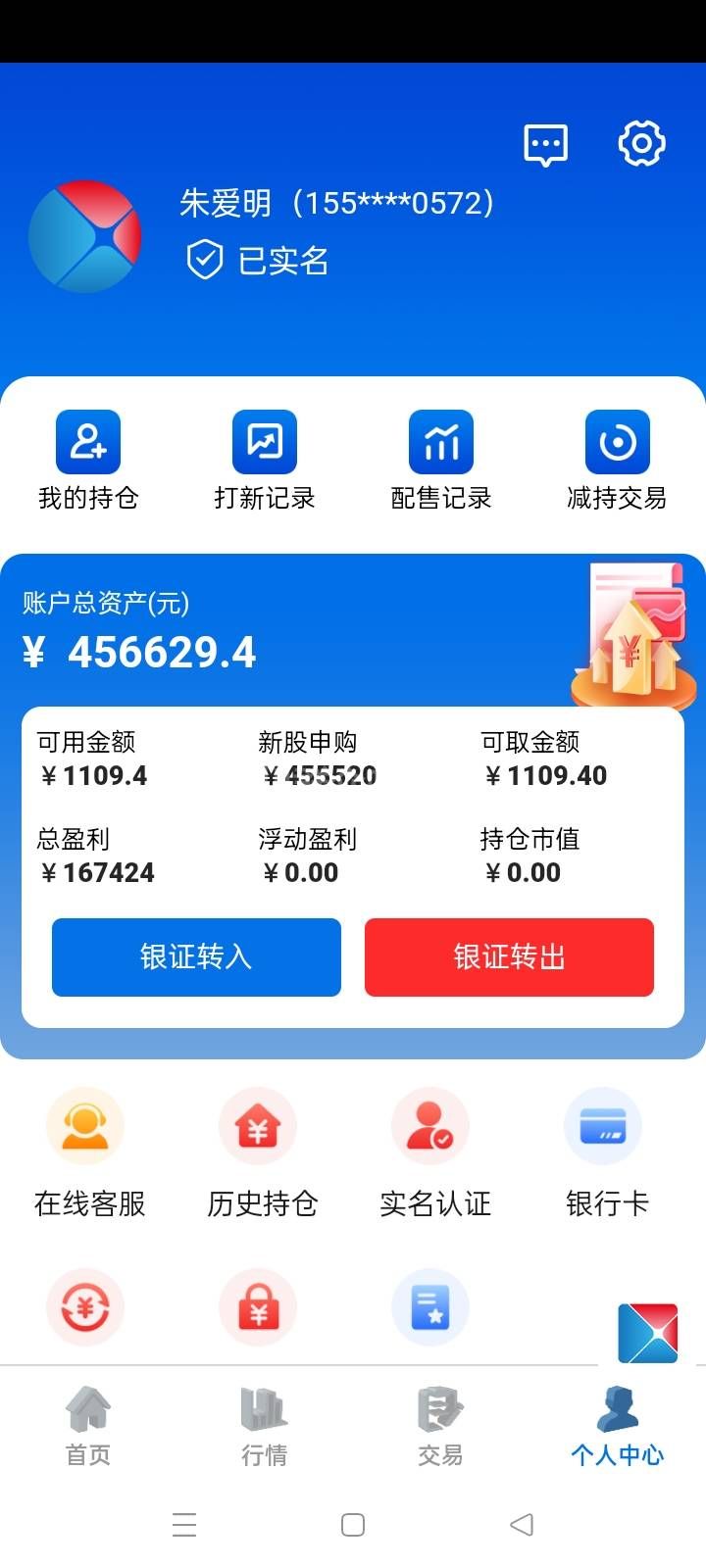
Task: Tap the 银证转出 button
Action: click(509, 957)
